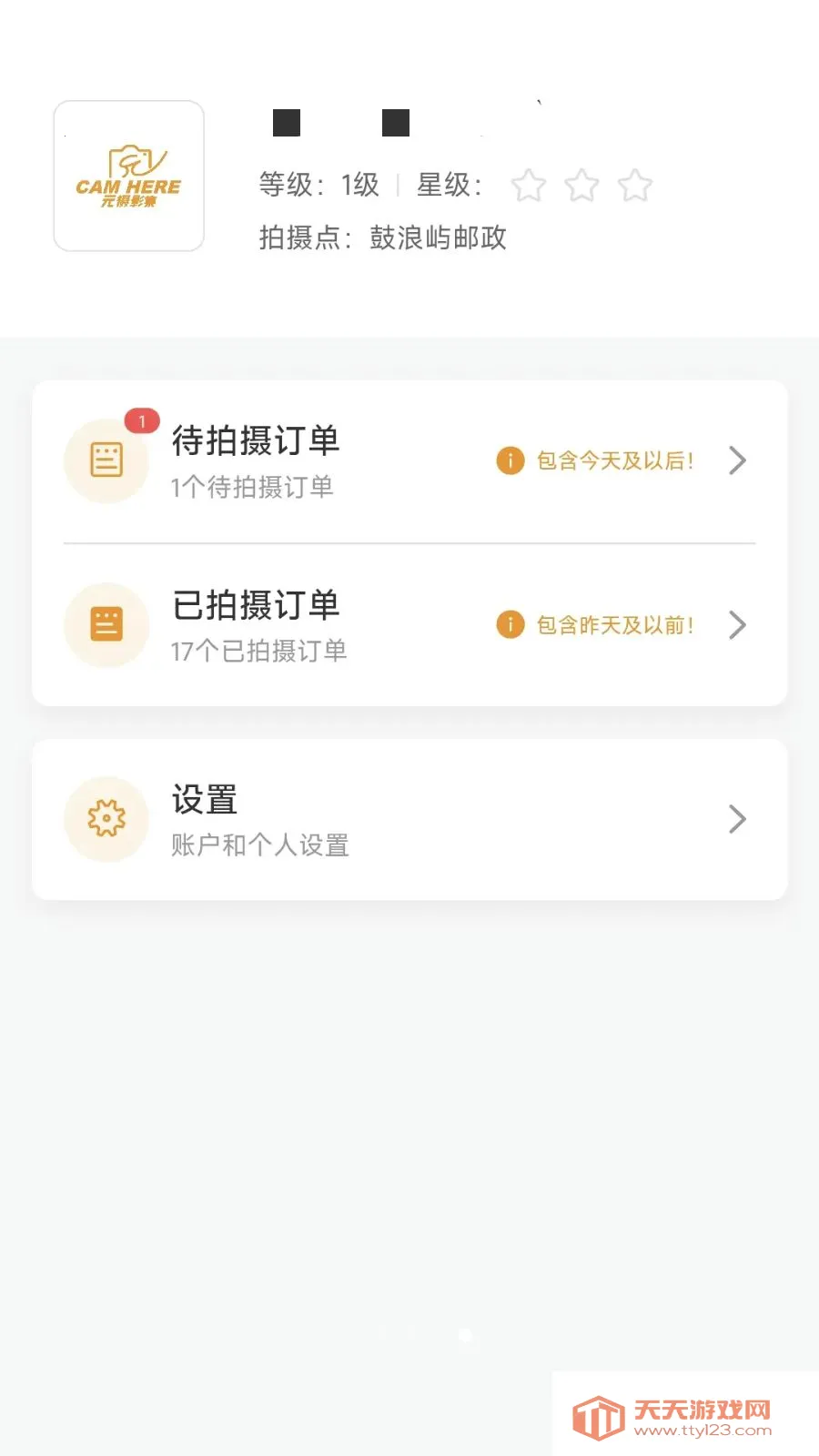Image resolution: width=819 pixels, height=1456 pixels.
Task: Click the completed orders list icon
Action: pyautogui.click(x=106, y=625)
